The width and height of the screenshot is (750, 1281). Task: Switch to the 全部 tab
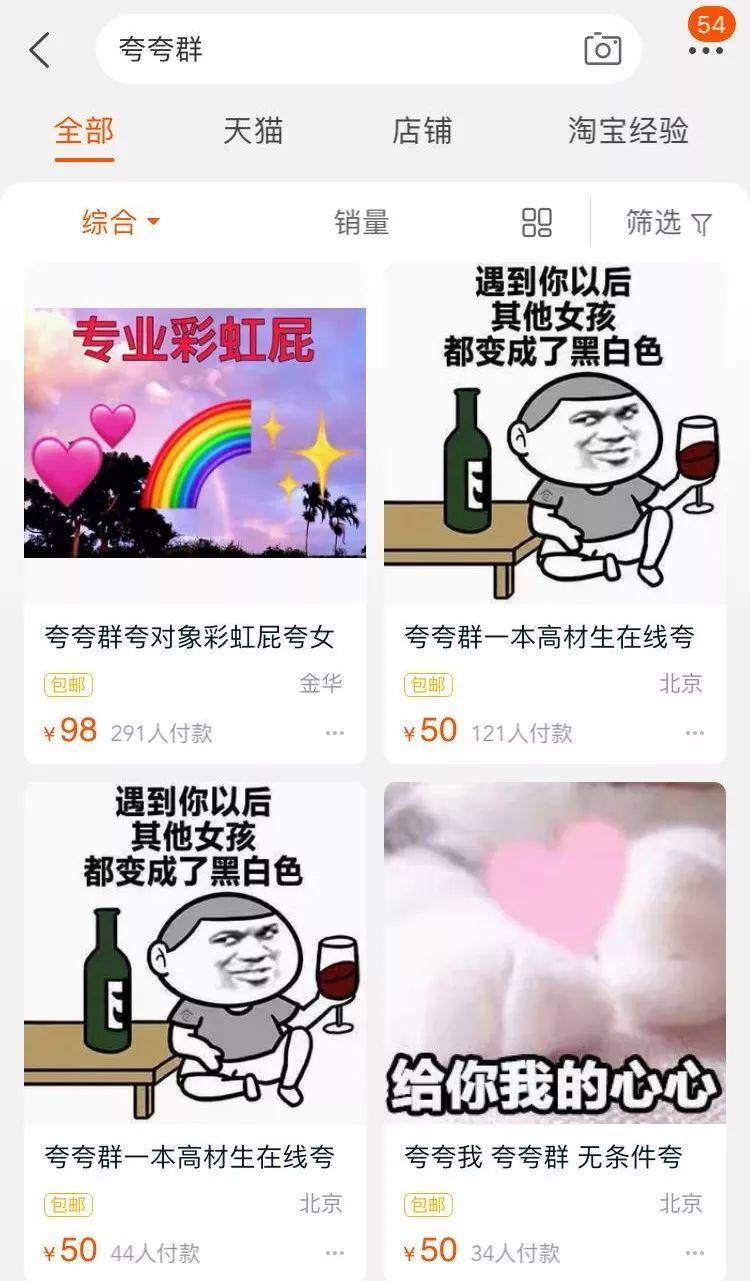pyautogui.click(x=84, y=131)
